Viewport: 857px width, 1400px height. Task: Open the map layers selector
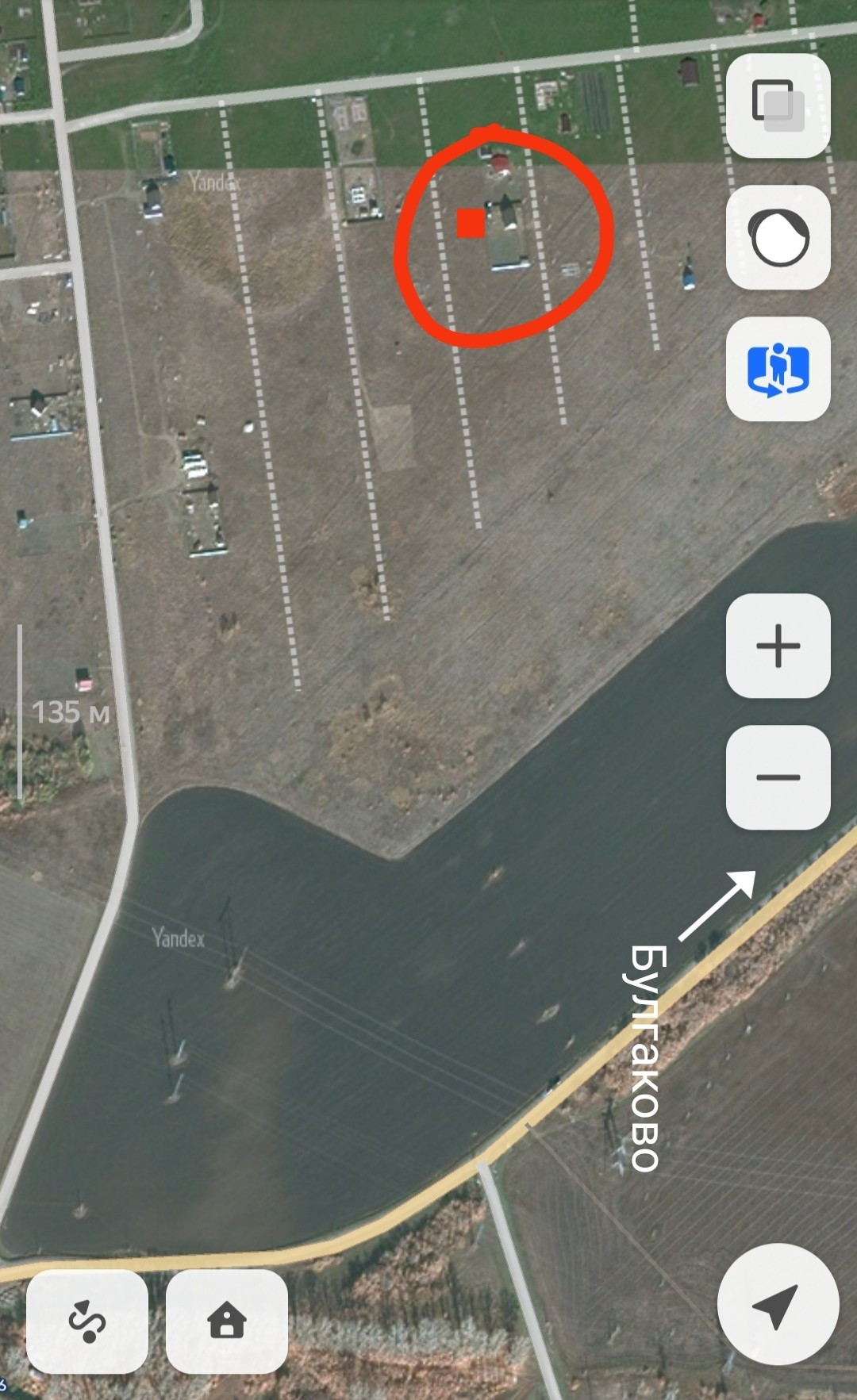click(x=778, y=105)
